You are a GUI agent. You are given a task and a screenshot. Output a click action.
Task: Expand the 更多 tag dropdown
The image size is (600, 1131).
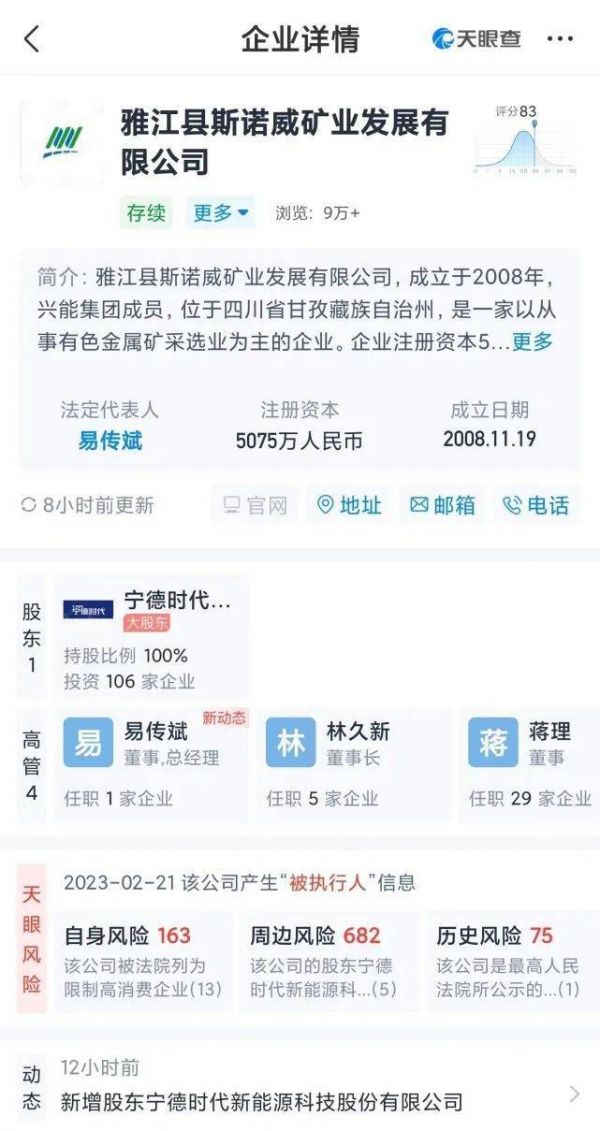click(221, 213)
